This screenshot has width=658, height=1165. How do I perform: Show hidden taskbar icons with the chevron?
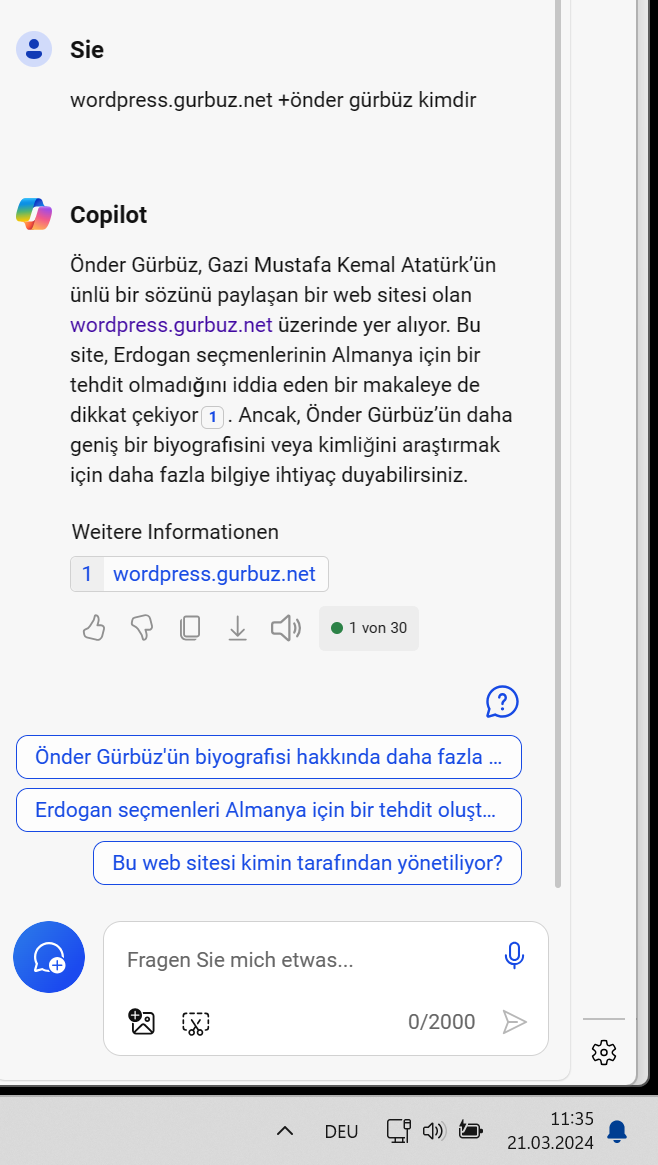[x=284, y=1131]
